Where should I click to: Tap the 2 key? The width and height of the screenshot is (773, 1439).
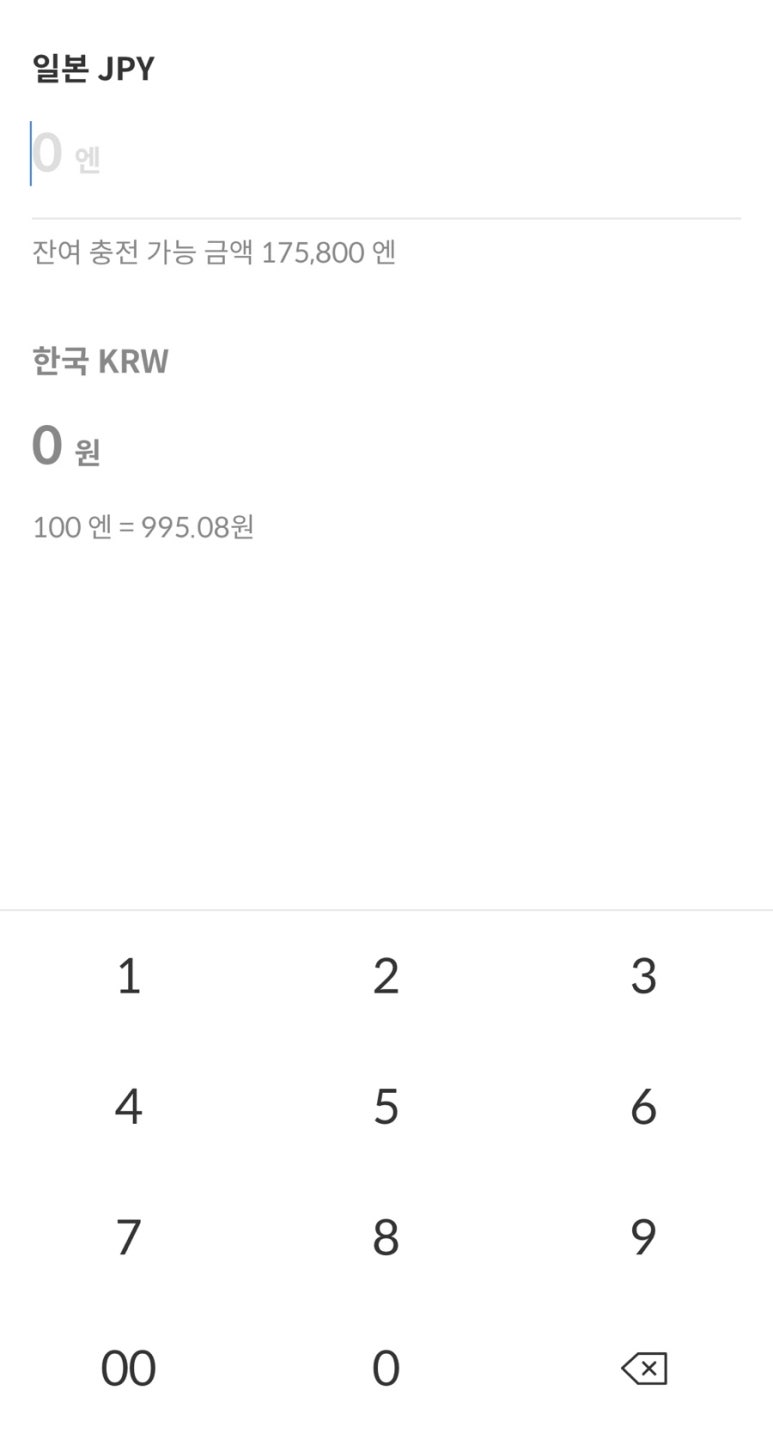pyautogui.click(x=386, y=976)
